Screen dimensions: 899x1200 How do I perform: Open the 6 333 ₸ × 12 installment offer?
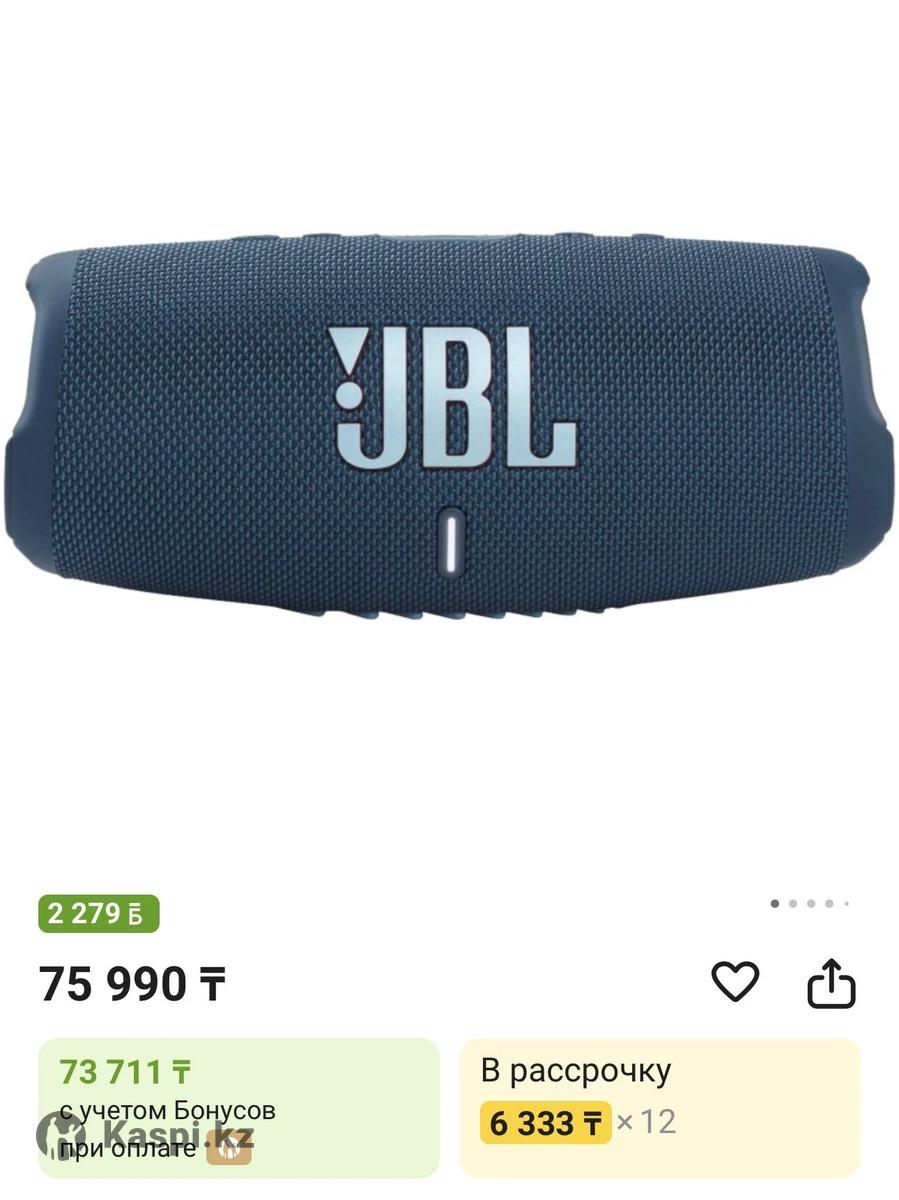pyautogui.click(x=659, y=1106)
